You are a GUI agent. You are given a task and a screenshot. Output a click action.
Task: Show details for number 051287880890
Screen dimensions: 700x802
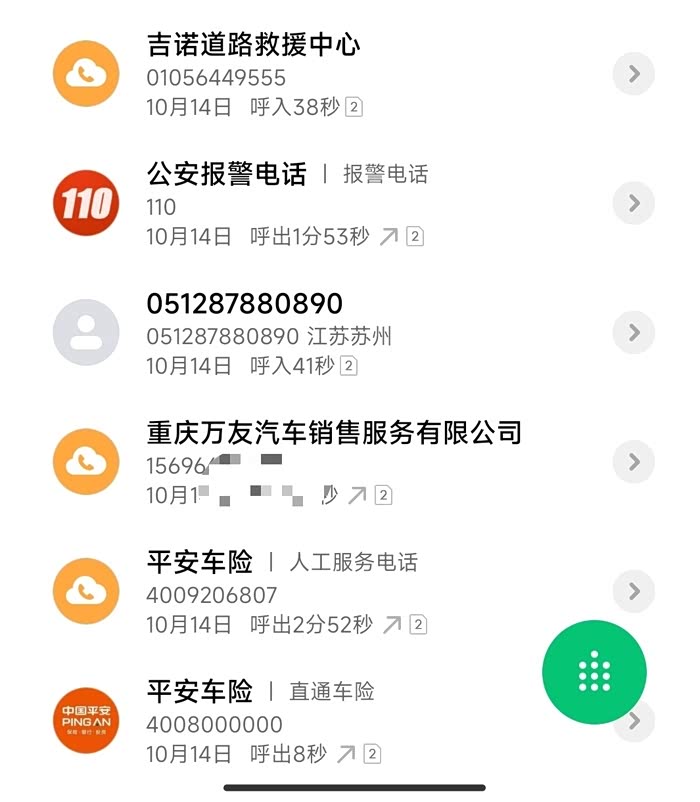coord(633,333)
